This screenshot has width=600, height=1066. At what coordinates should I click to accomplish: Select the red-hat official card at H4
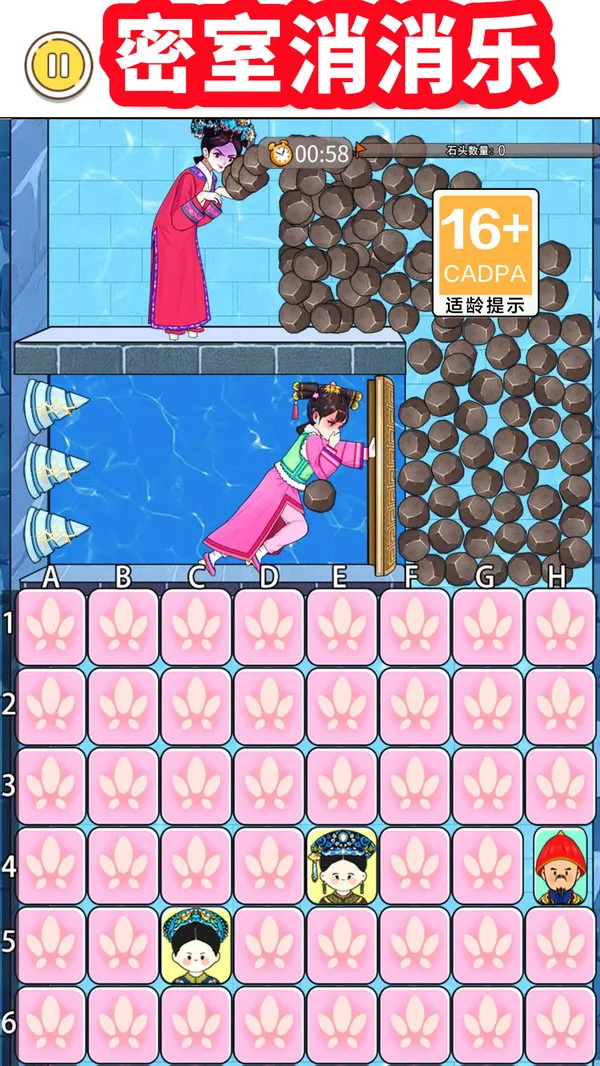560,866
